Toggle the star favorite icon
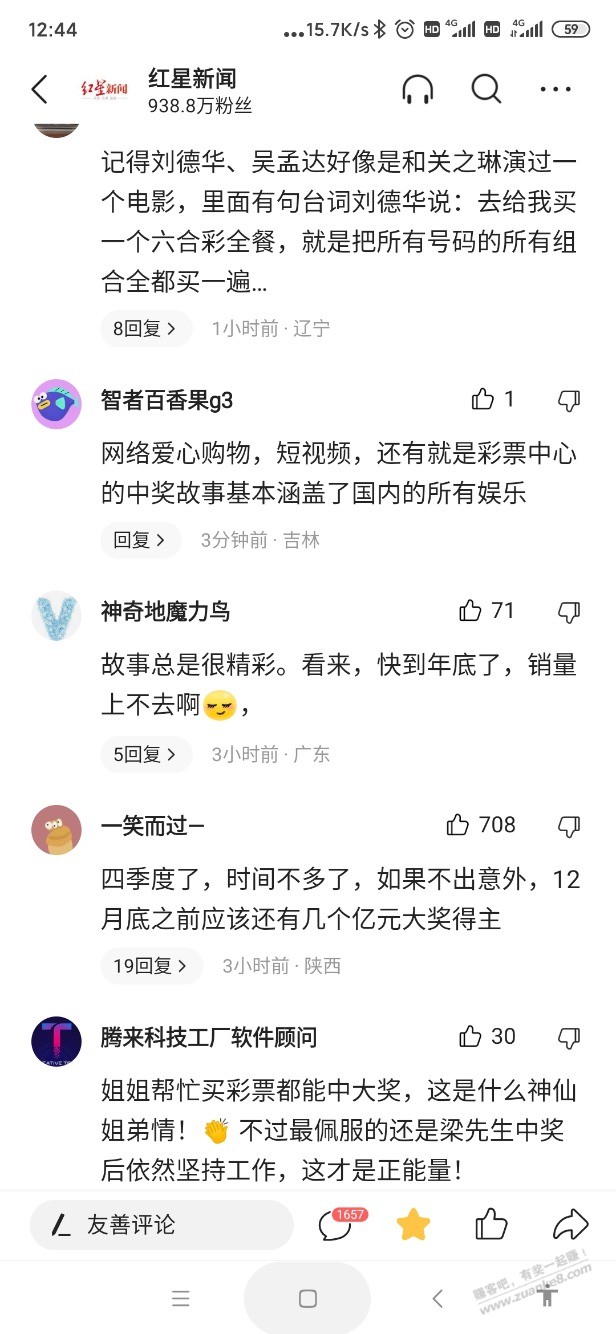 (412, 1225)
